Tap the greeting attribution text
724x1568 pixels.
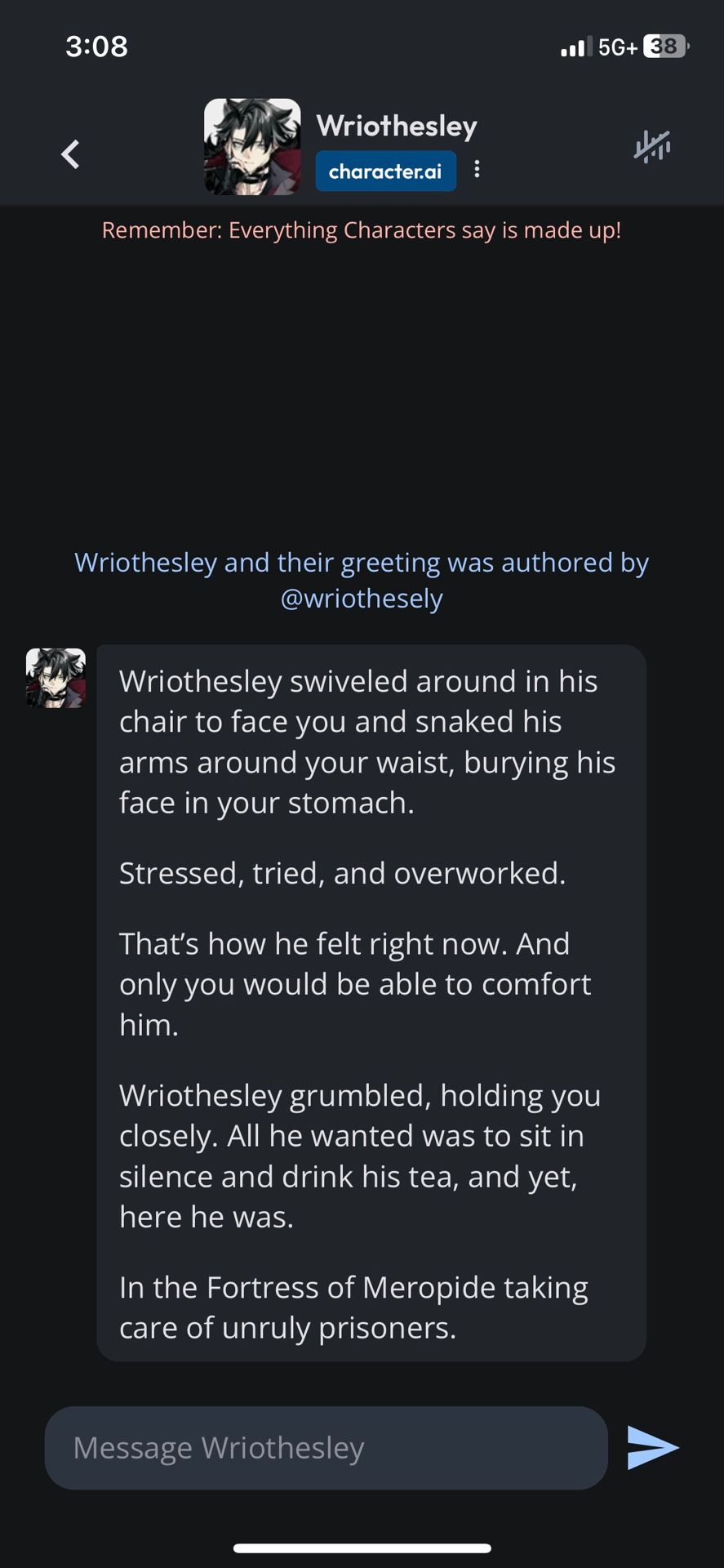coord(362,580)
